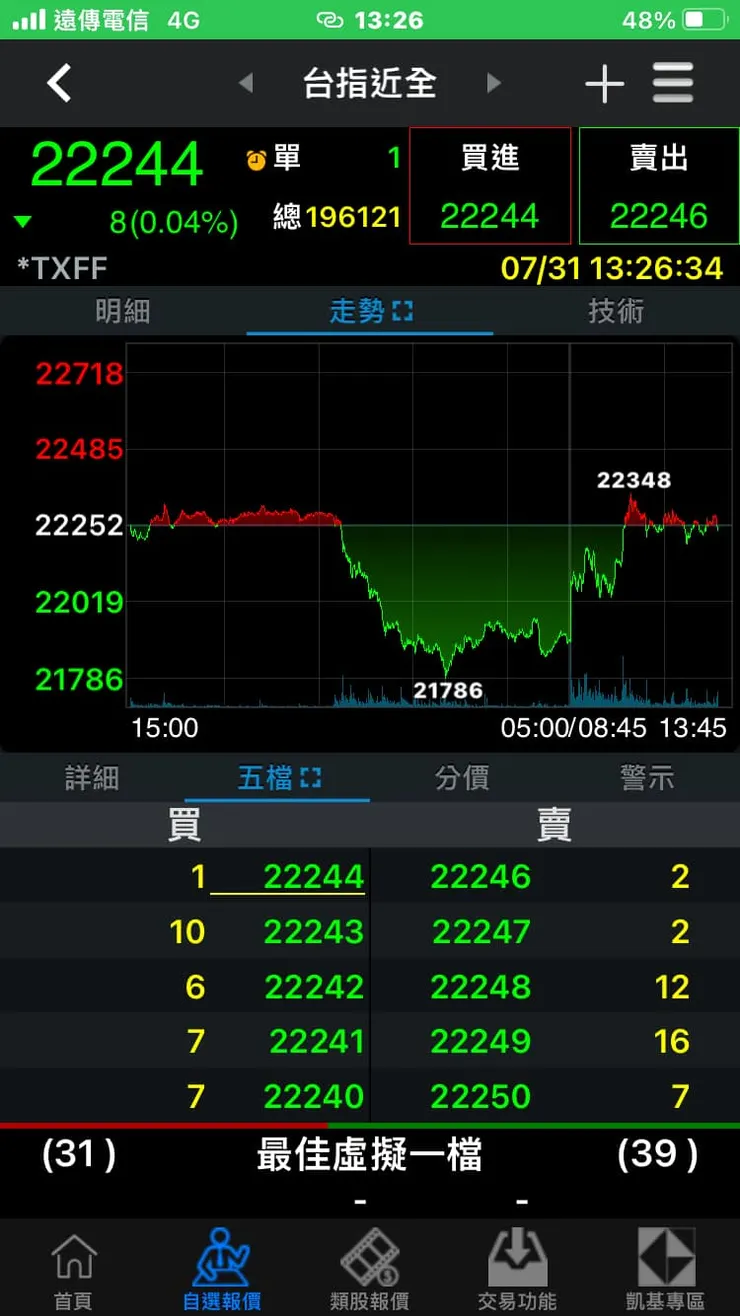Viewport: 740px width, 1316px height.
Task: Open the hamburger menu at top right
Action: point(673,84)
